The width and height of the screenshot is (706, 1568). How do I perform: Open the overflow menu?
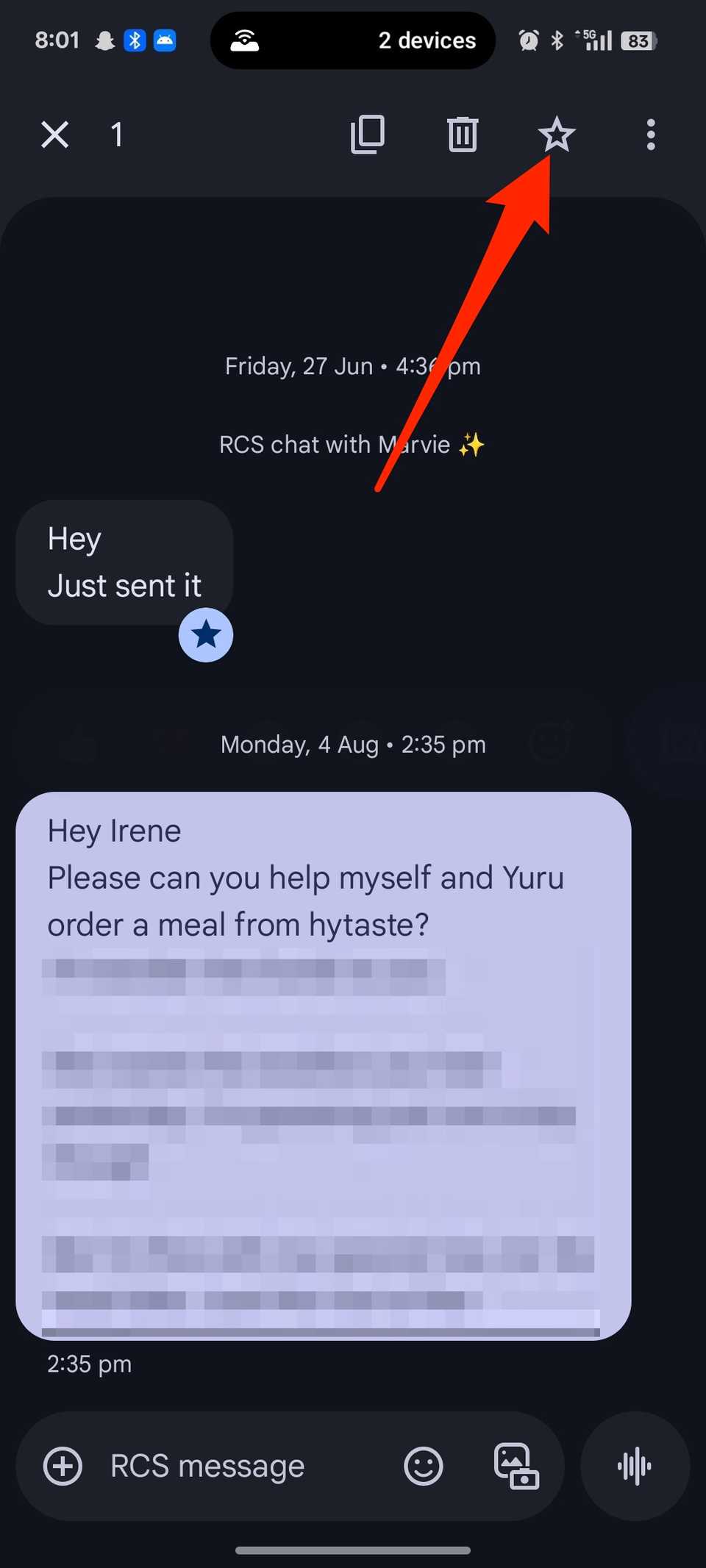(x=651, y=135)
